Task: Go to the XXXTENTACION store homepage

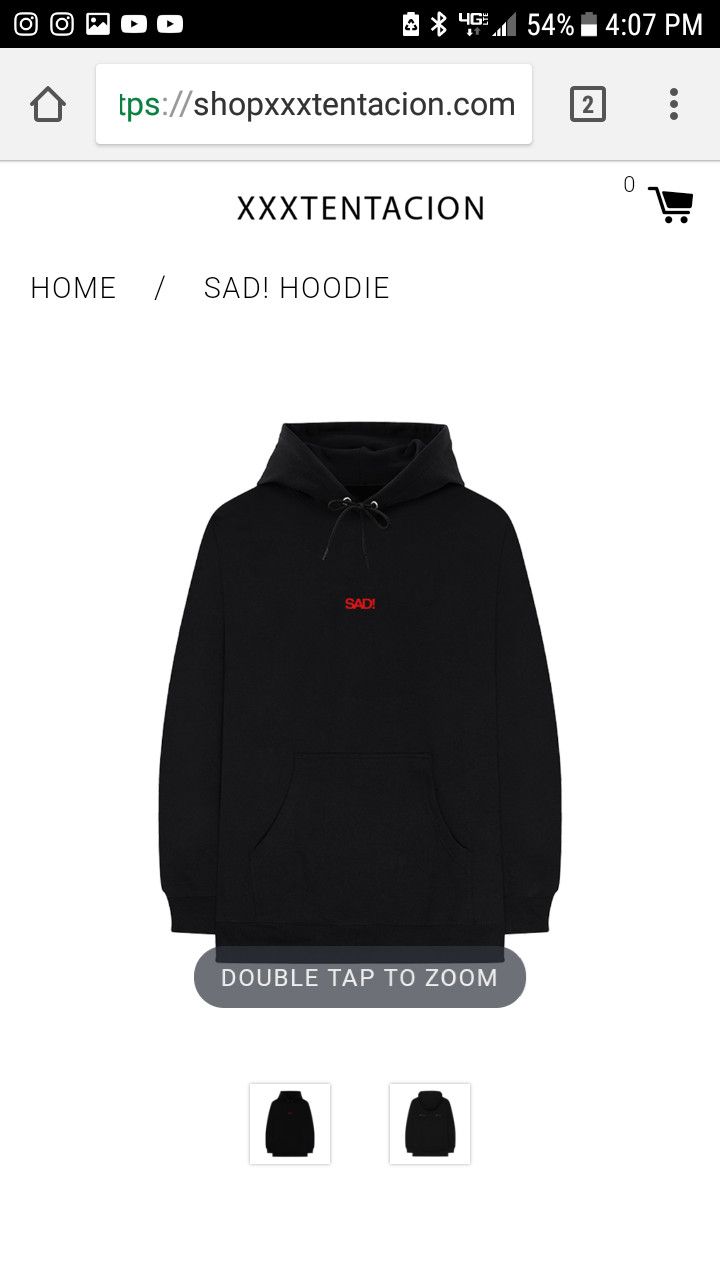Action: pyautogui.click(x=360, y=208)
